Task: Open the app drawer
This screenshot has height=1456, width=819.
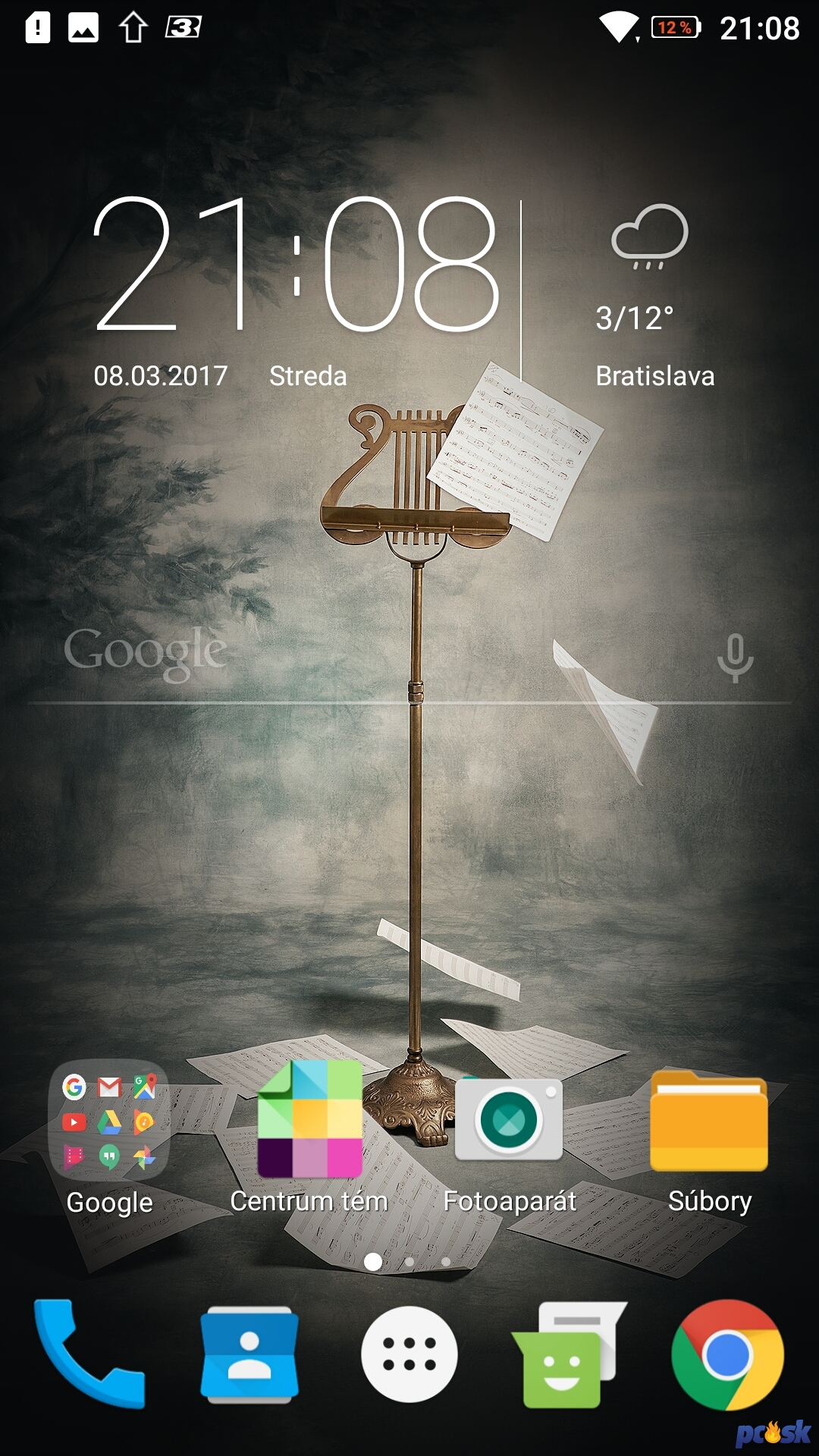Action: [x=409, y=1354]
